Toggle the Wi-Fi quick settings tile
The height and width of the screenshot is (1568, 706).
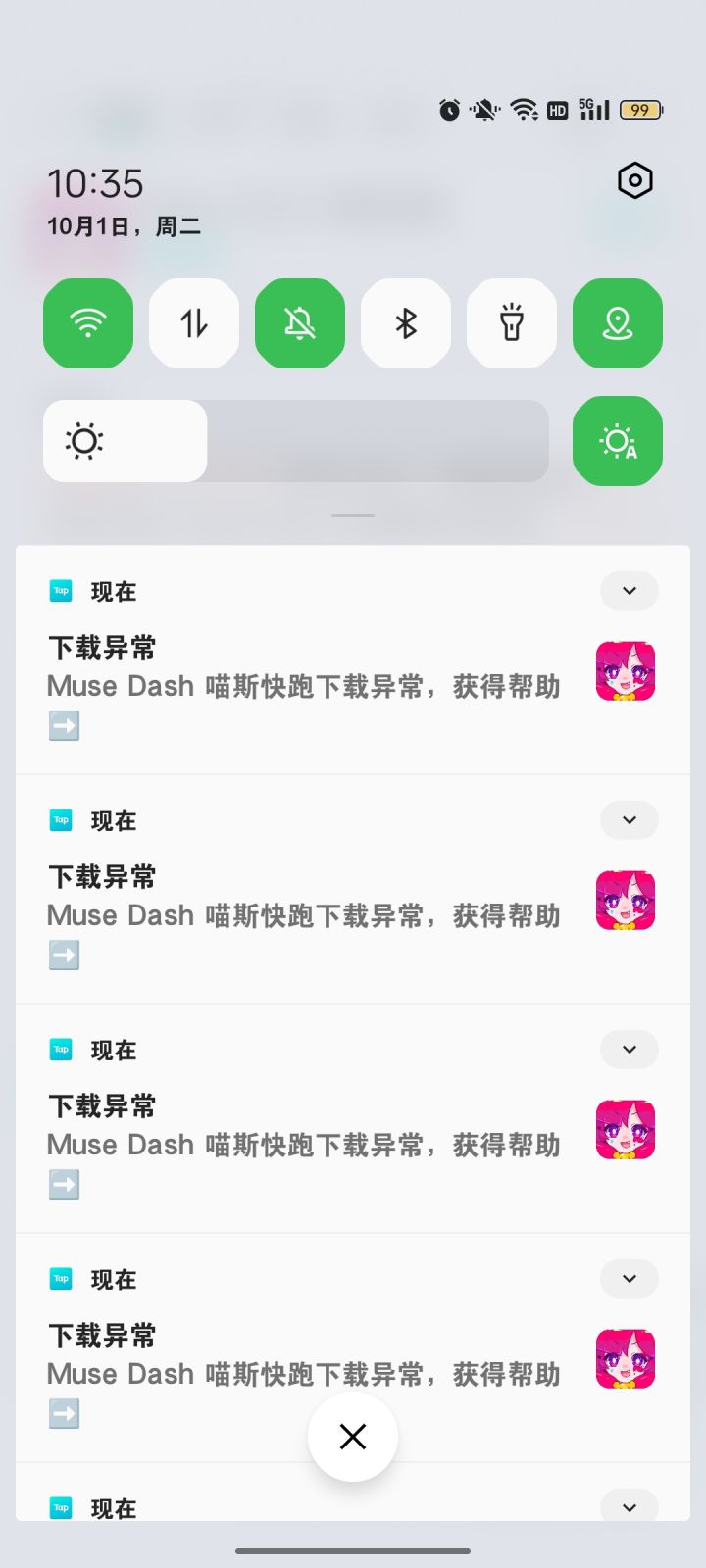tap(87, 323)
